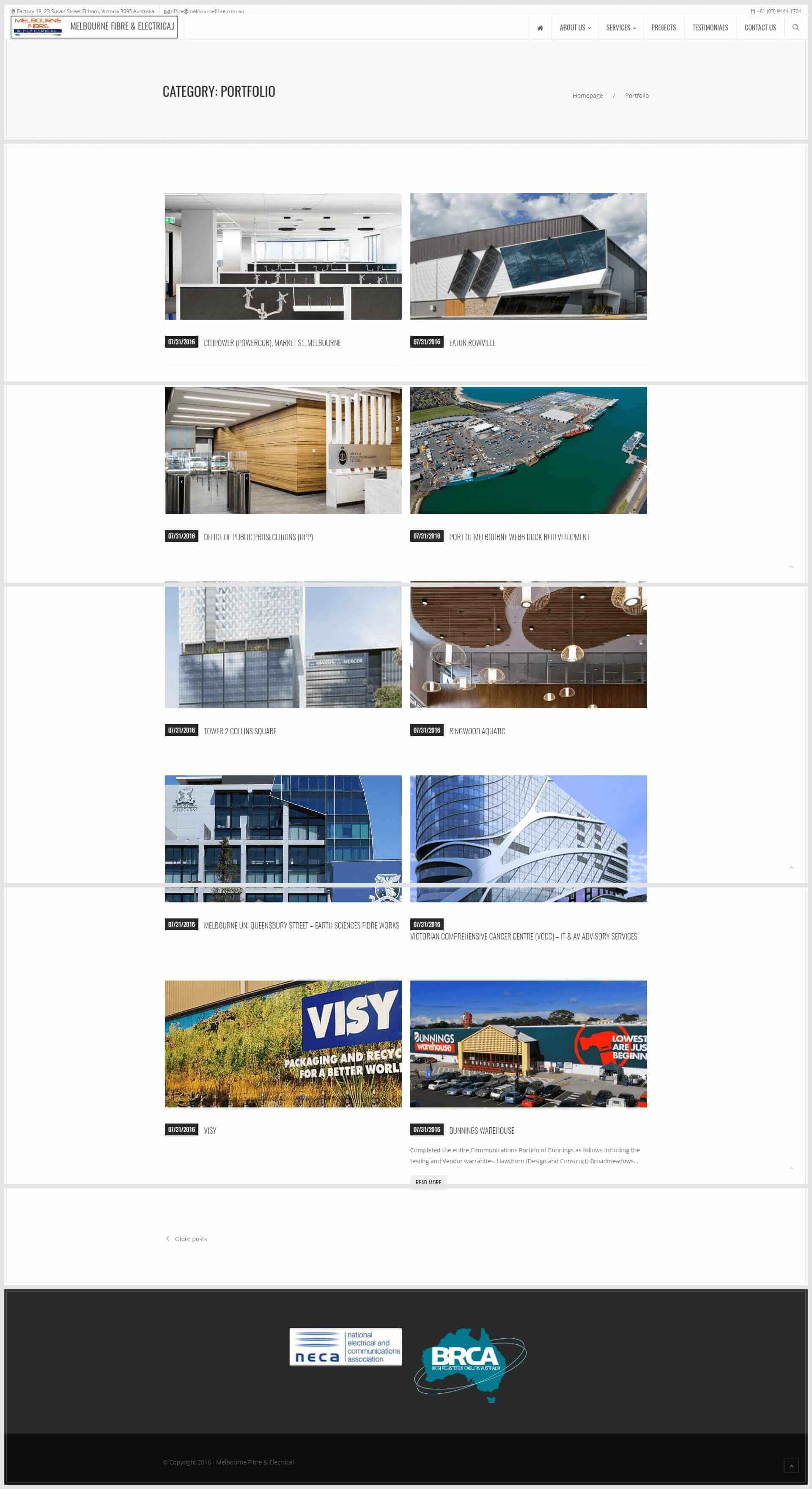Expand the About Us menu
812x1489 pixels.
click(574, 28)
